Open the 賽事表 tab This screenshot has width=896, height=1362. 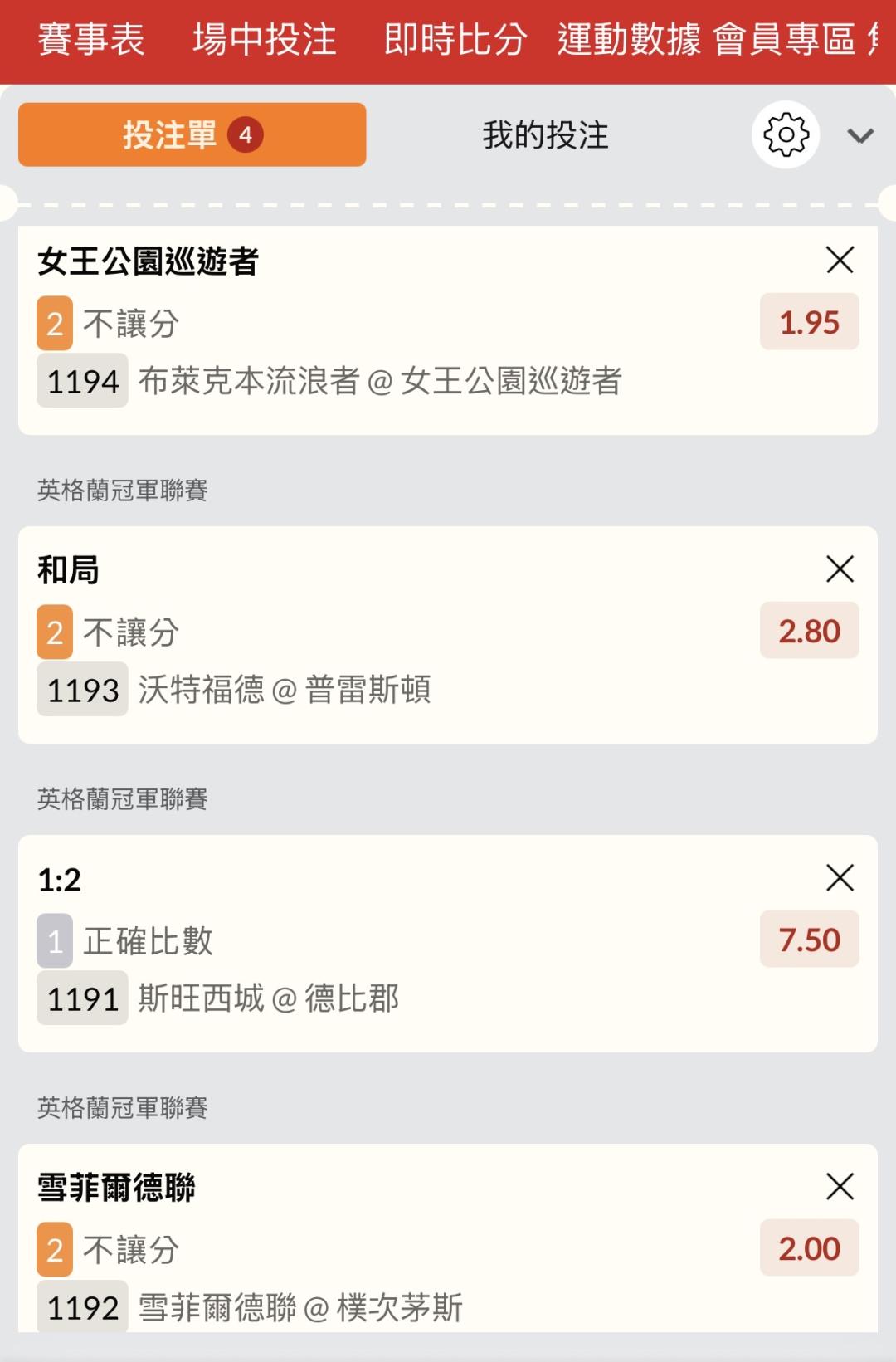coord(91,39)
